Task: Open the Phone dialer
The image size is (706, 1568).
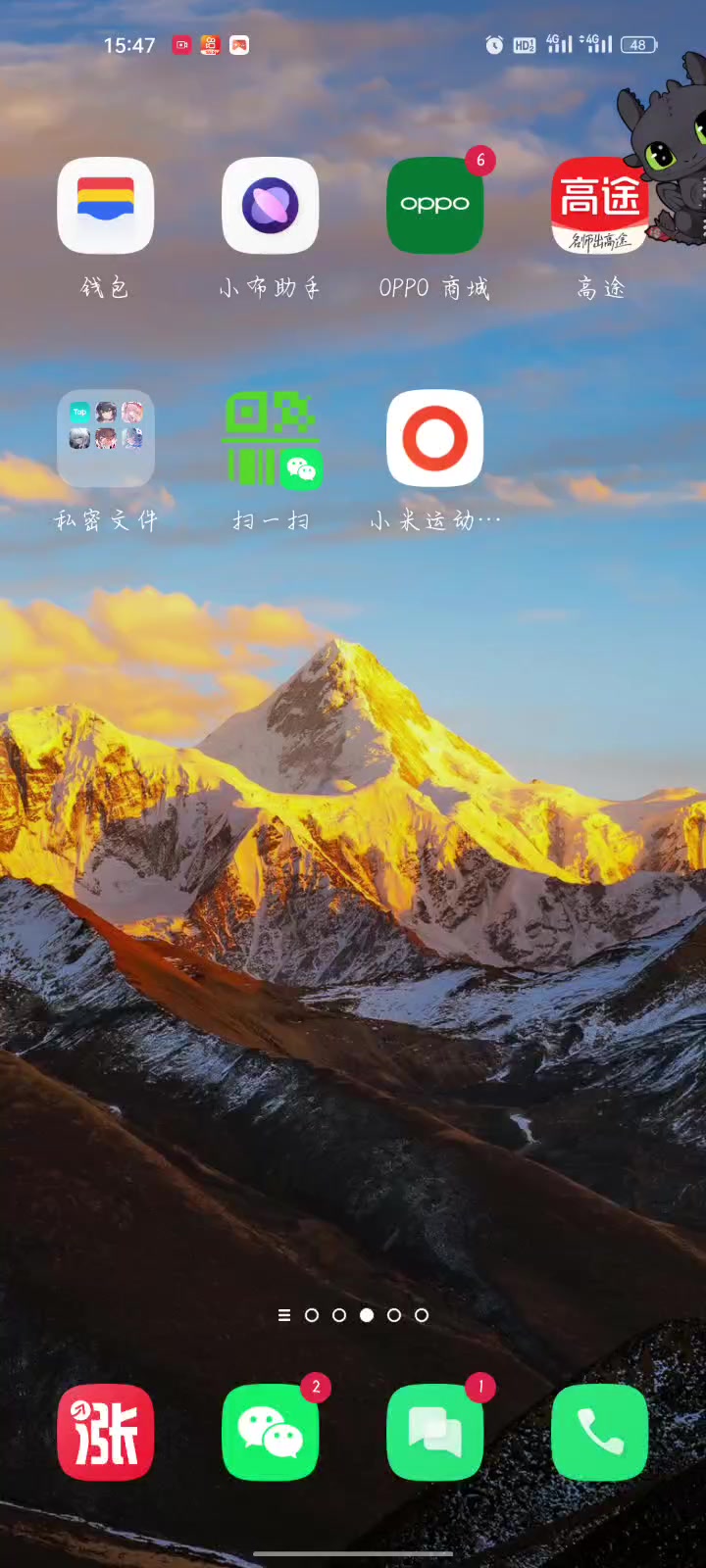Action: 600,1432
